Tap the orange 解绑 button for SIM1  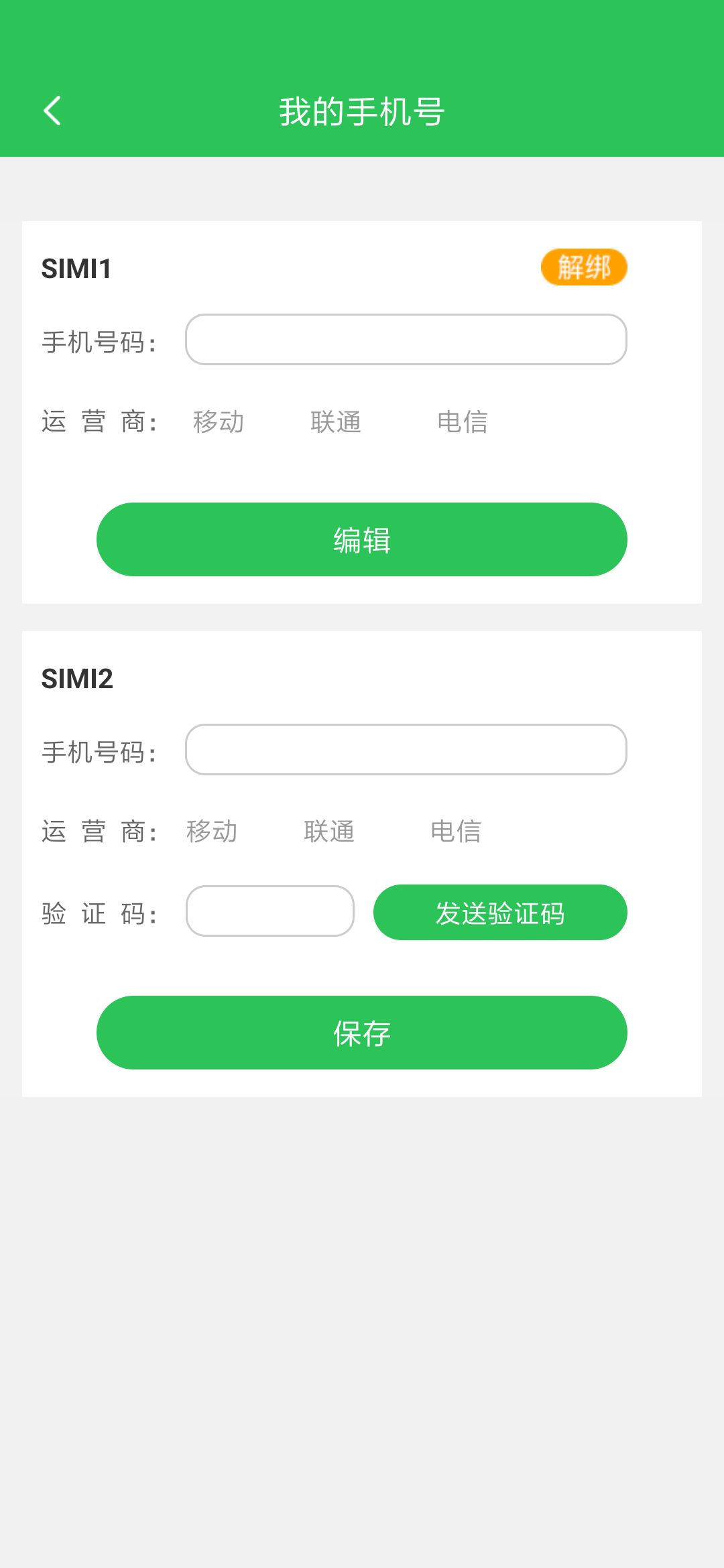(584, 267)
